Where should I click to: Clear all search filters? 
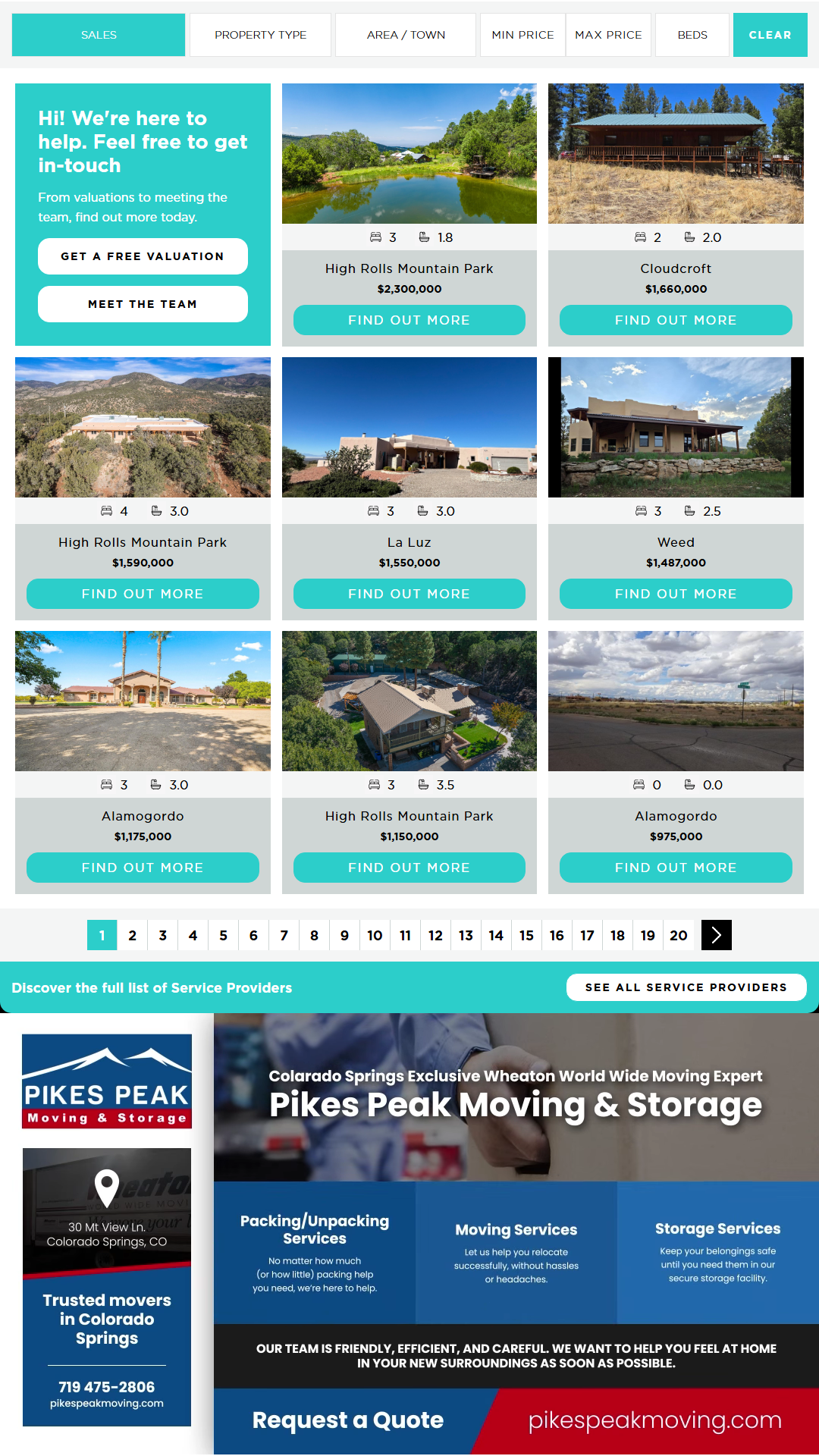pos(770,35)
